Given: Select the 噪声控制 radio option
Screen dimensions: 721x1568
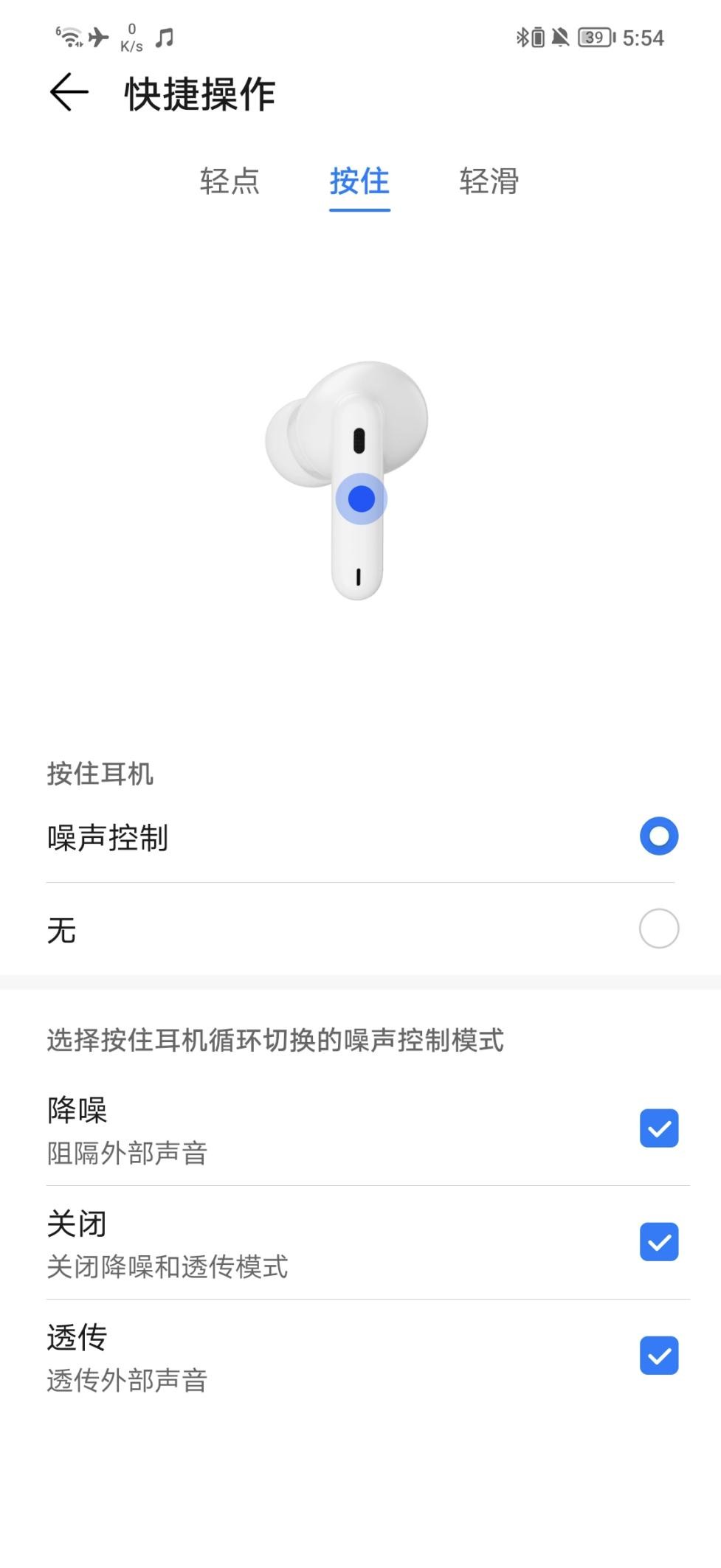Looking at the screenshot, I should [x=658, y=836].
